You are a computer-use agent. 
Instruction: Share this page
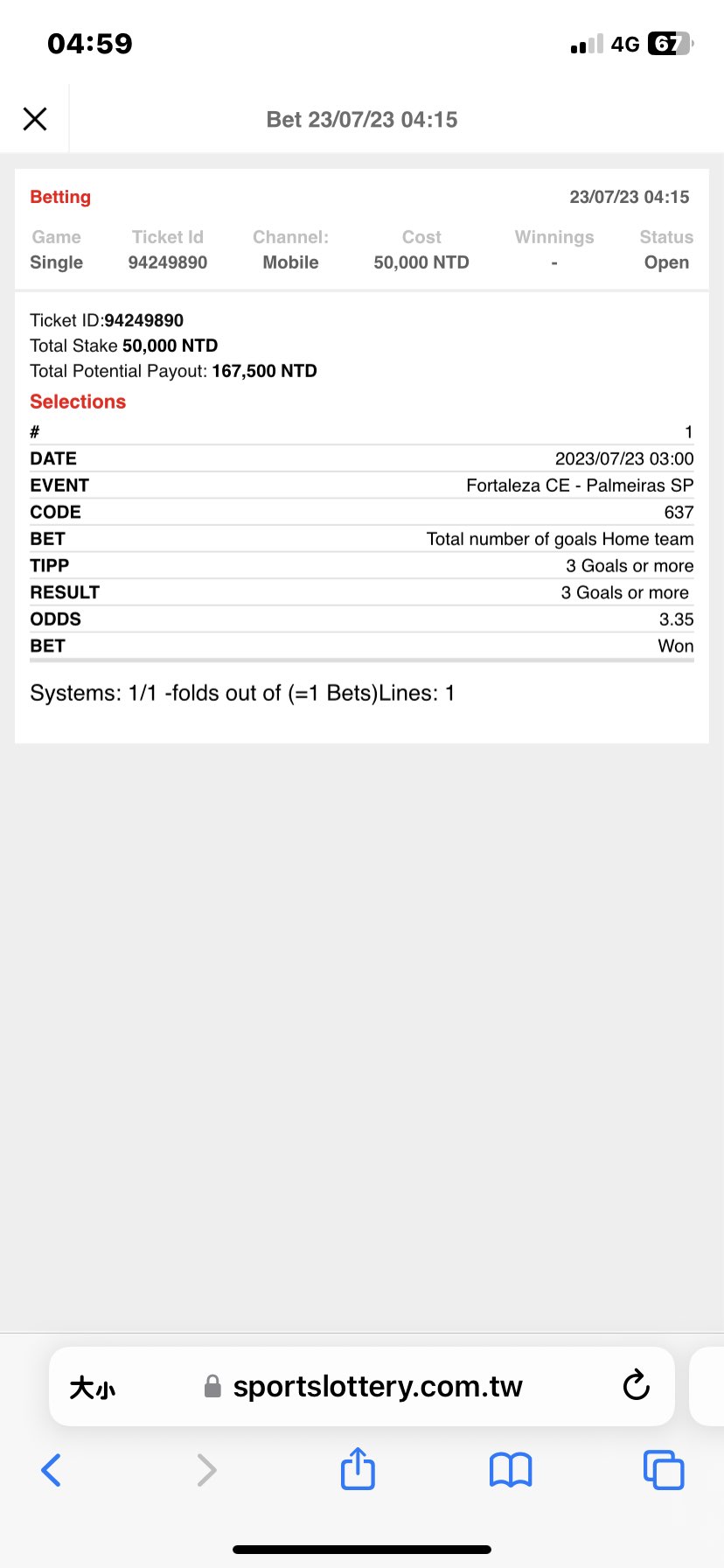358,1469
